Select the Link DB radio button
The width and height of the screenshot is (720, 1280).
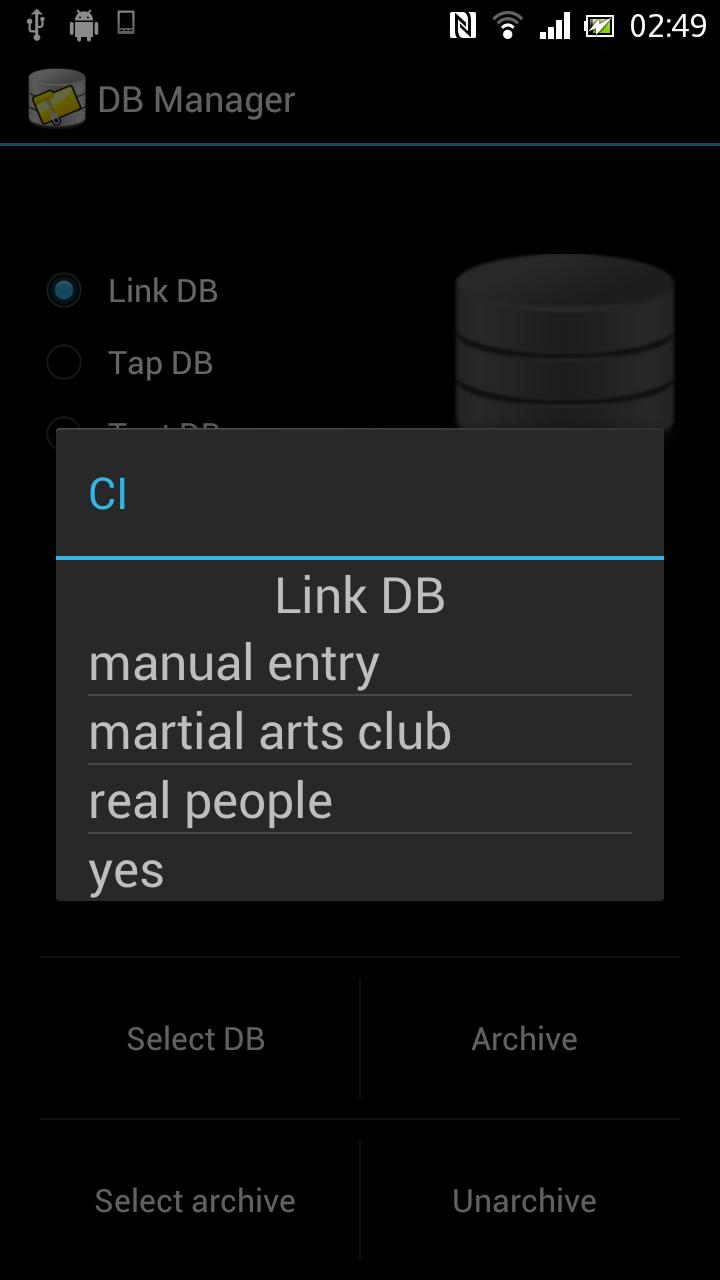point(63,290)
